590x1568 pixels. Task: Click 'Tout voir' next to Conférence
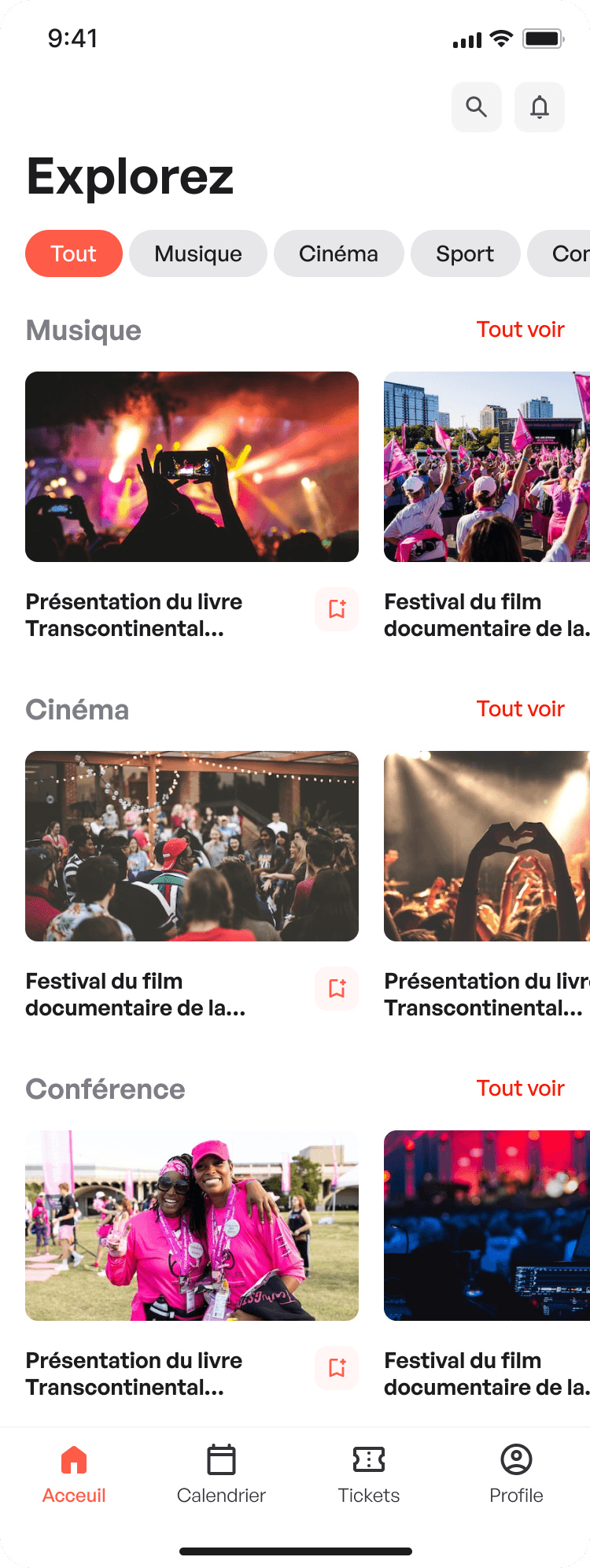coord(521,1088)
